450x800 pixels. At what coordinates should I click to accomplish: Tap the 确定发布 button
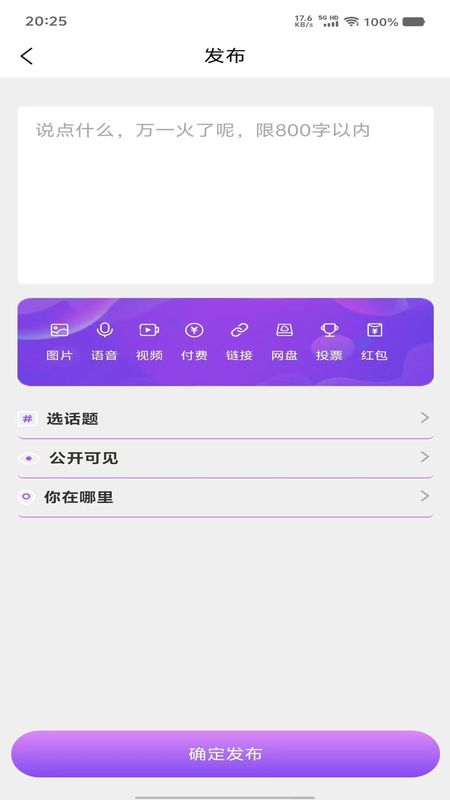pyautogui.click(x=226, y=754)
